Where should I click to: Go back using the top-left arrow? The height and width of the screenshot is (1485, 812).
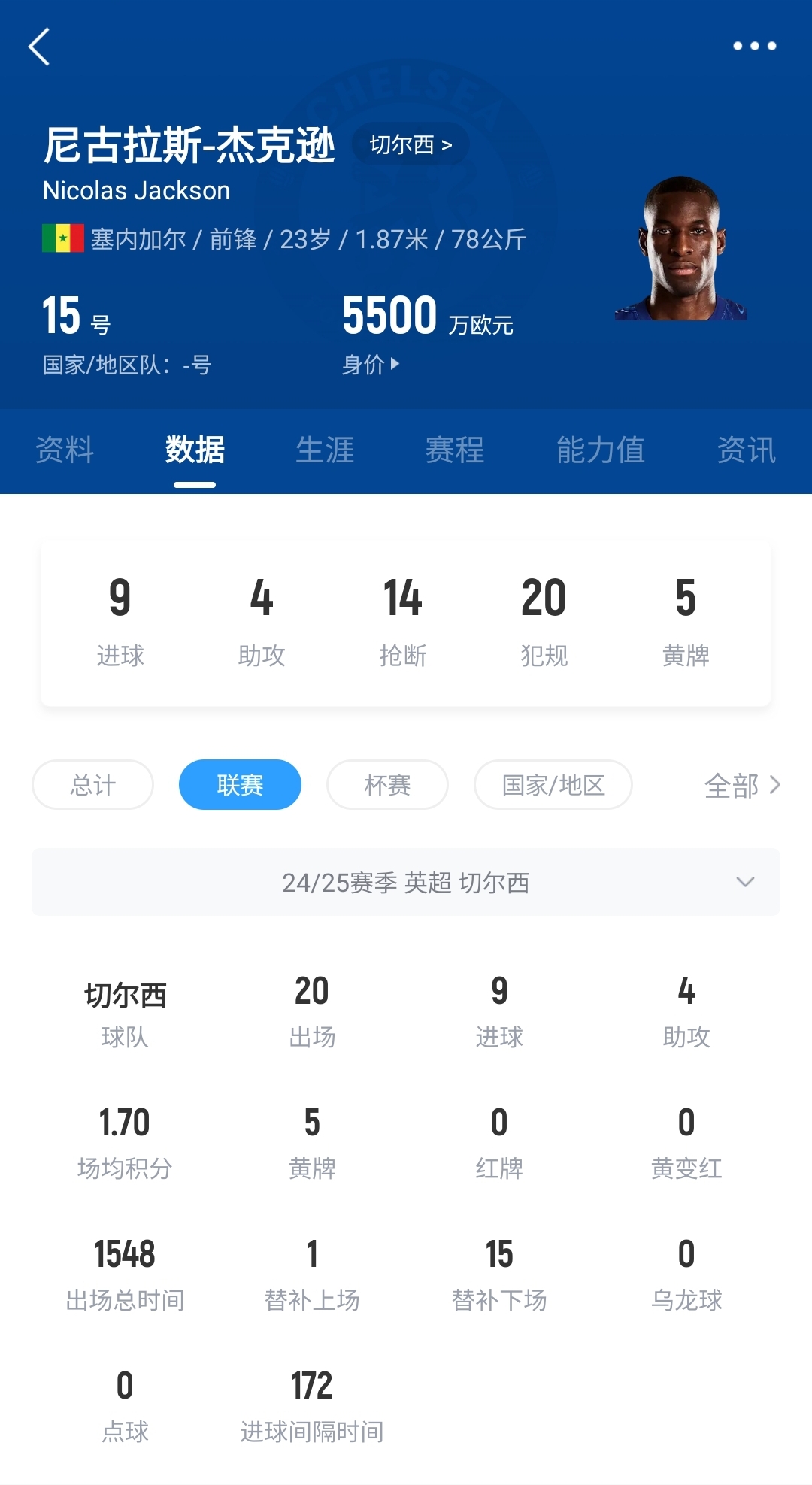[x=39, y=47]
